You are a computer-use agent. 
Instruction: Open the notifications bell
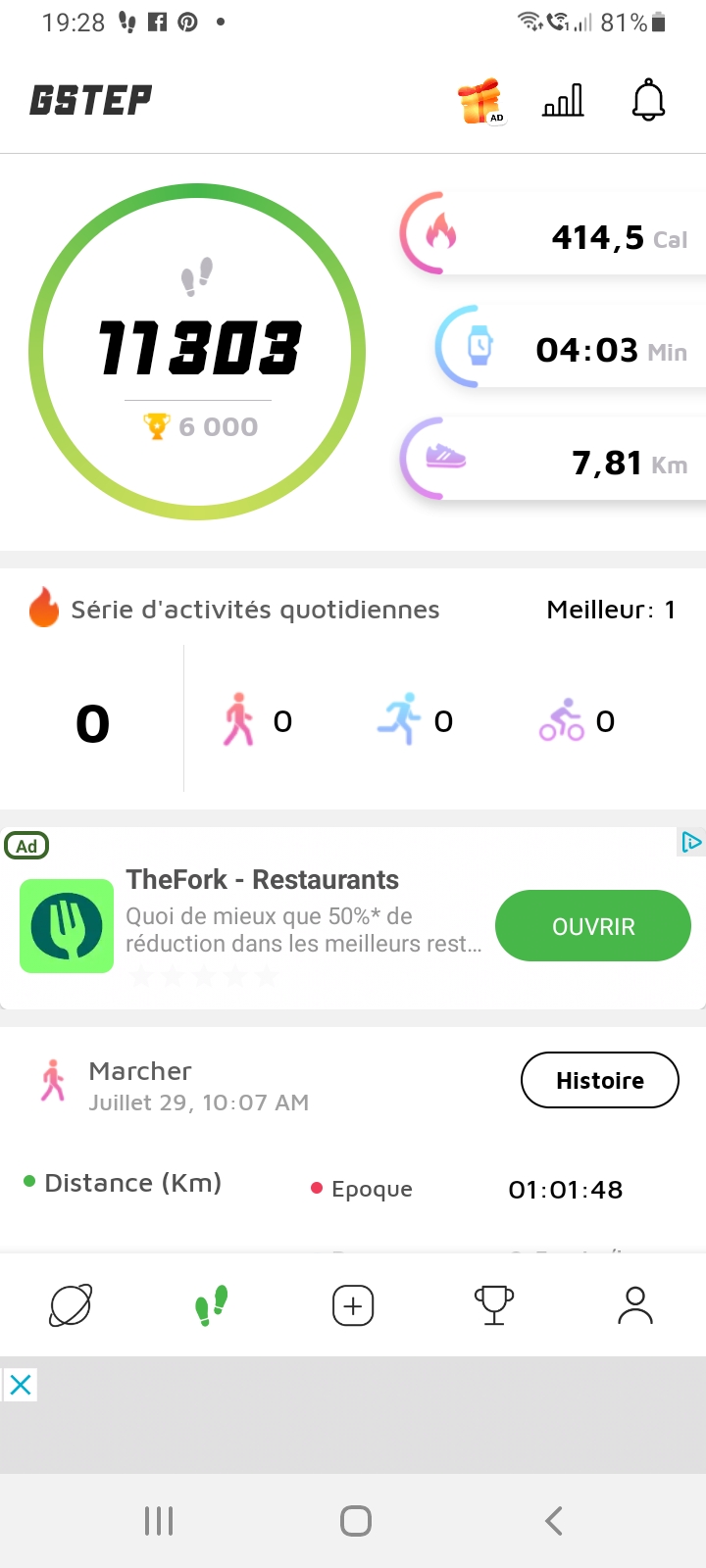pyautogui.click(x=648, y=100)
